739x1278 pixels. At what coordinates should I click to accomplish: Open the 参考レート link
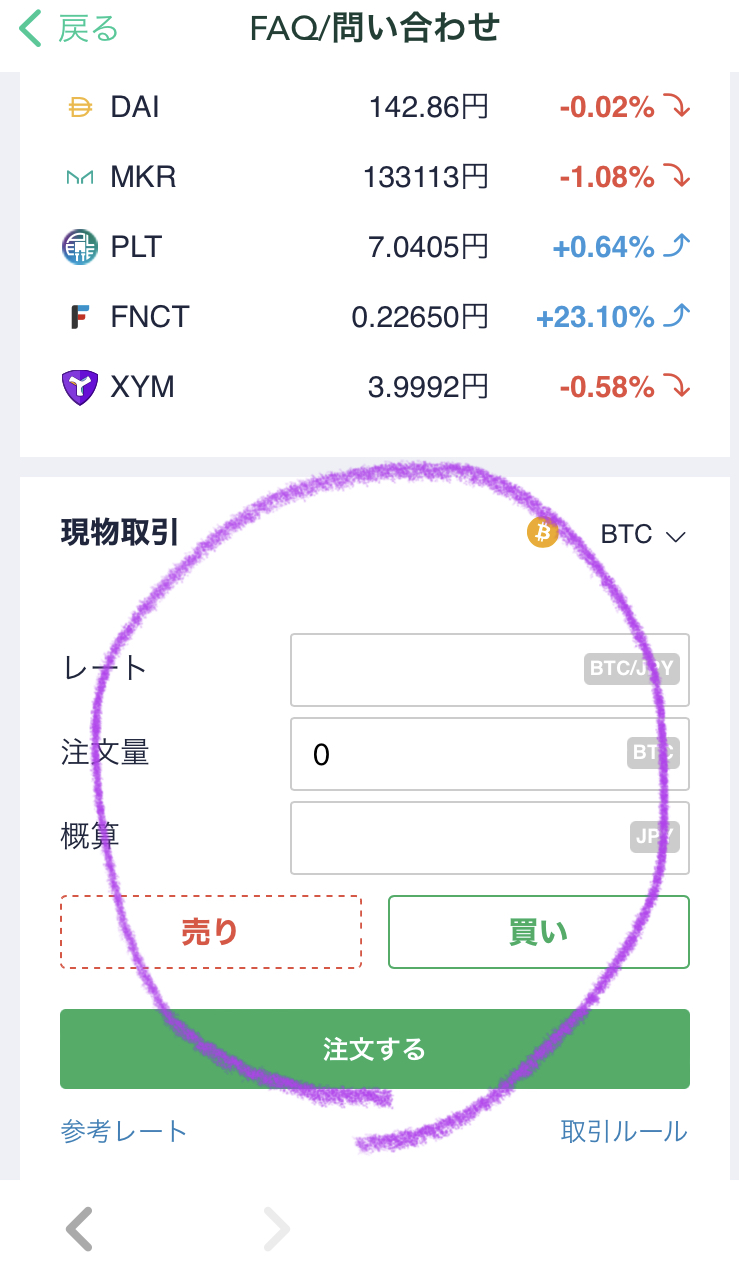(124, 1132)
